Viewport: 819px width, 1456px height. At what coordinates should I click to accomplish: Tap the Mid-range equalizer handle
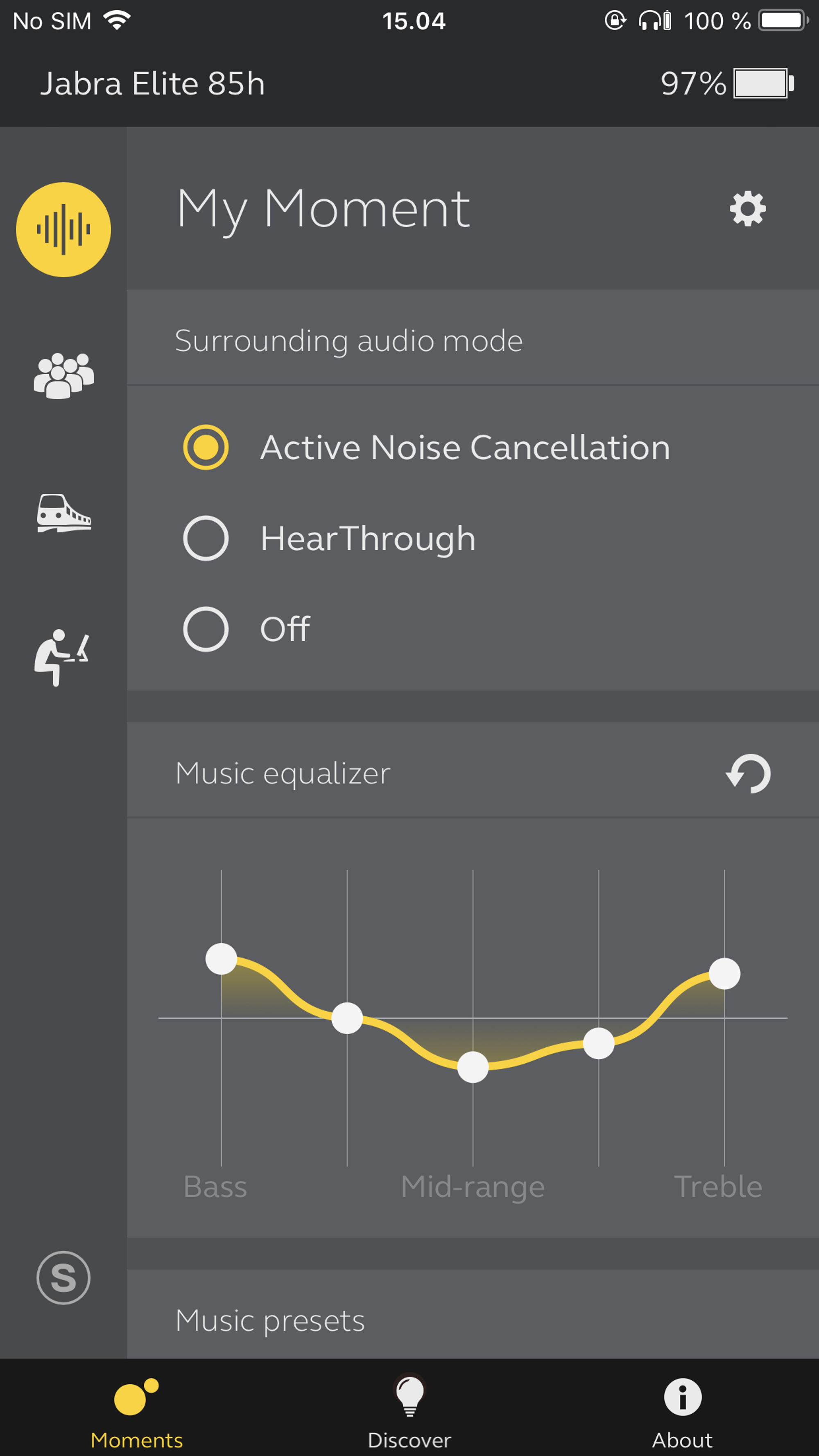coord(473,1067)
